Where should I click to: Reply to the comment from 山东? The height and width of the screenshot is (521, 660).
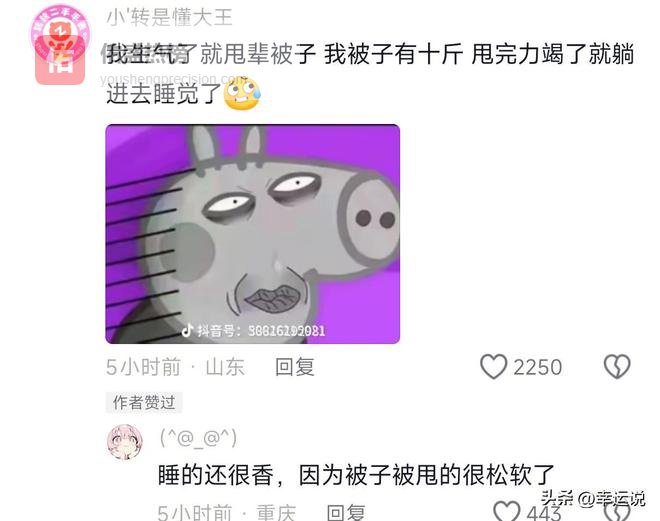pyautogui.click(x=295, y=367)
